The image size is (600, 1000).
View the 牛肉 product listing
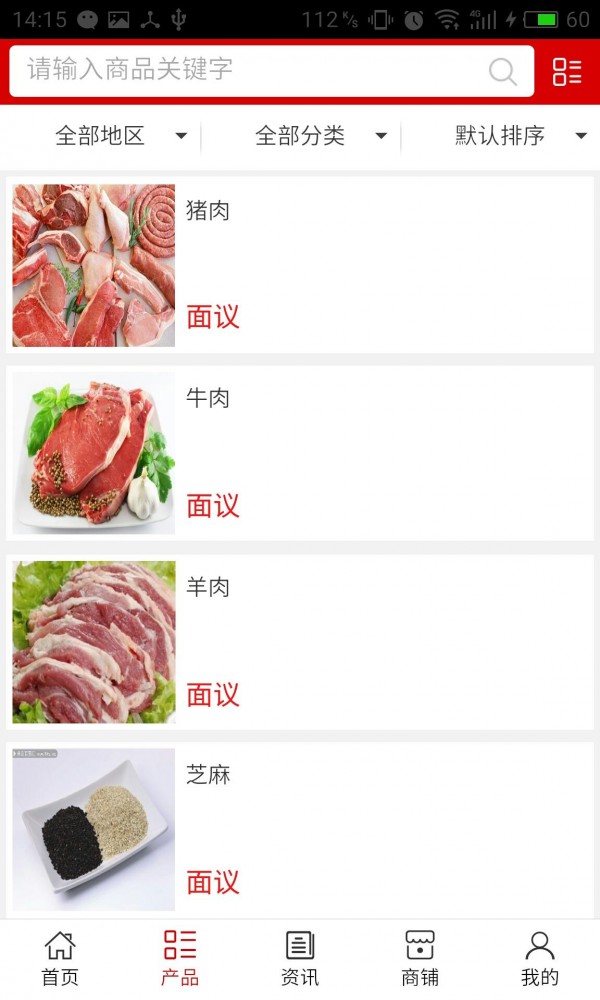pos(300,453)
